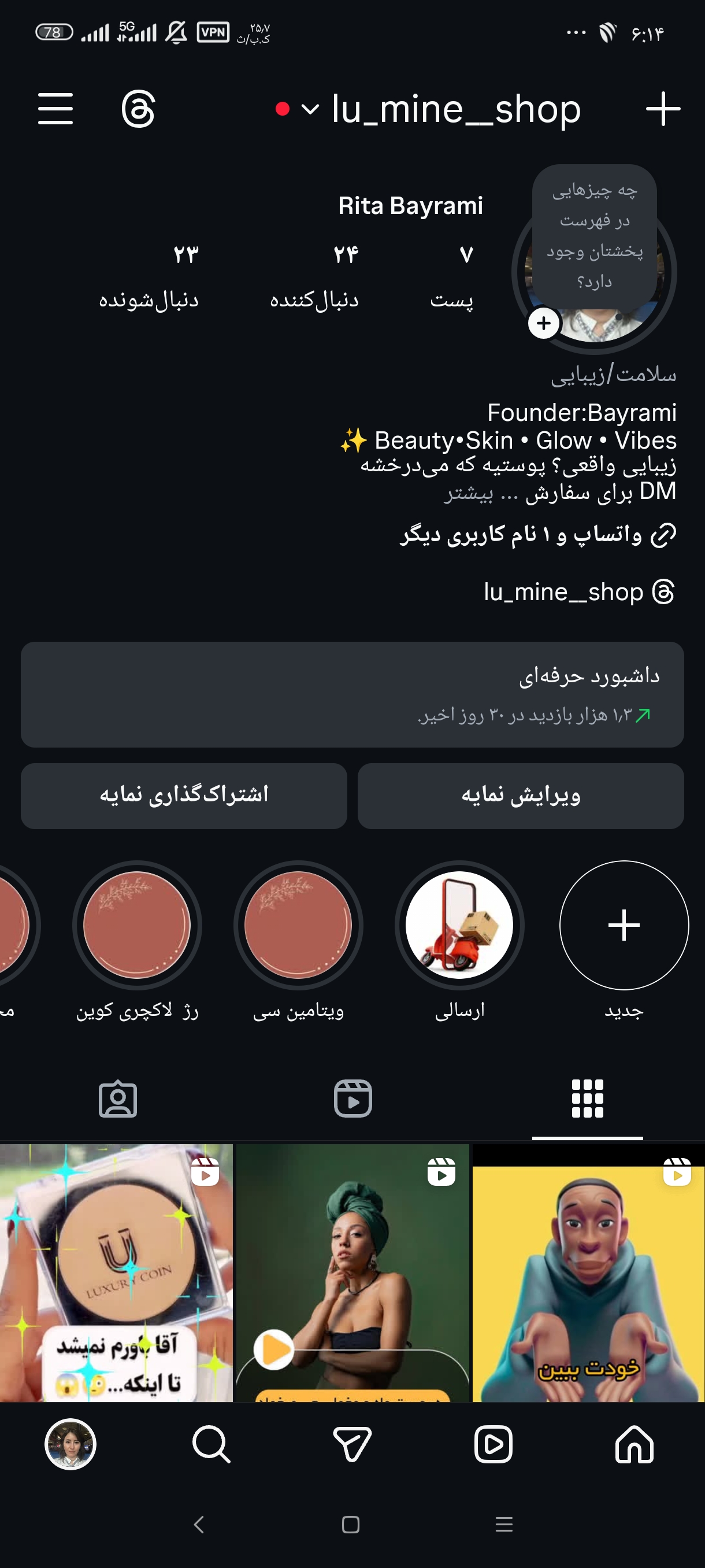
Task: Add a new highlight with جدید
Action: (x=624, y=925)
